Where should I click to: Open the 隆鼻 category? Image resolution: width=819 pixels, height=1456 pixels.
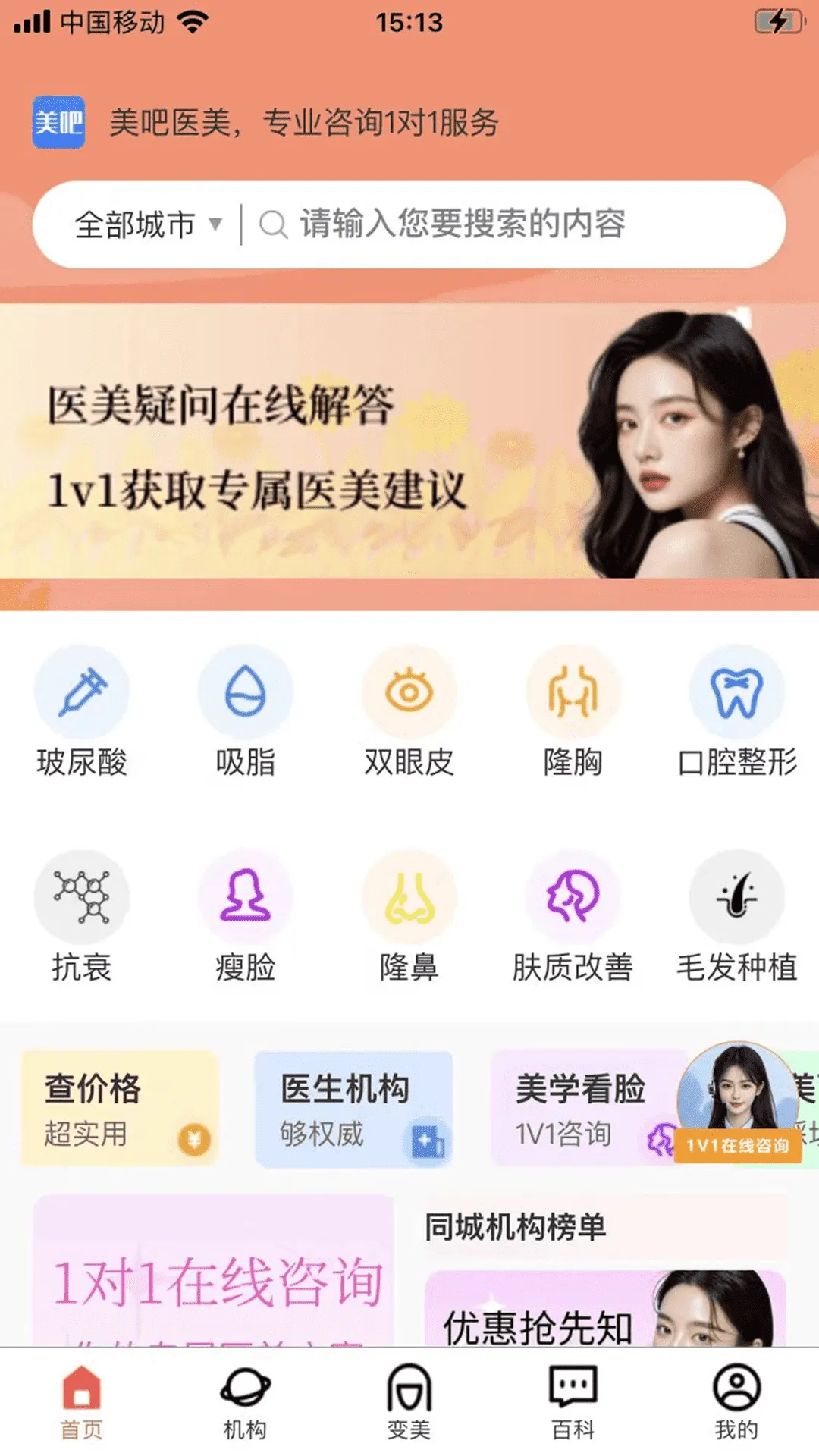pyautogui.click(x=409, y=916)
